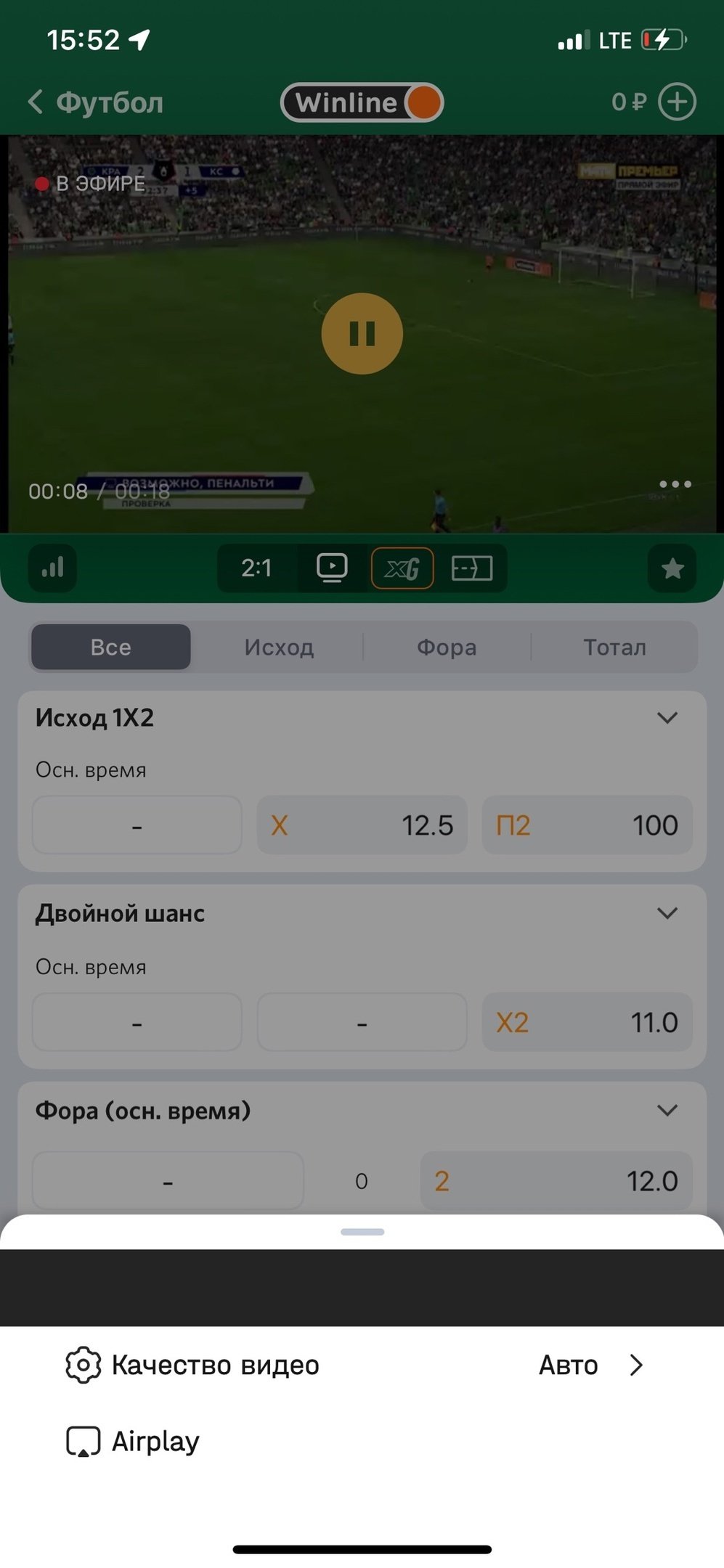Switch to the Фора tab
This screenshot has height=1568, width=724.
tap(447, 647)
